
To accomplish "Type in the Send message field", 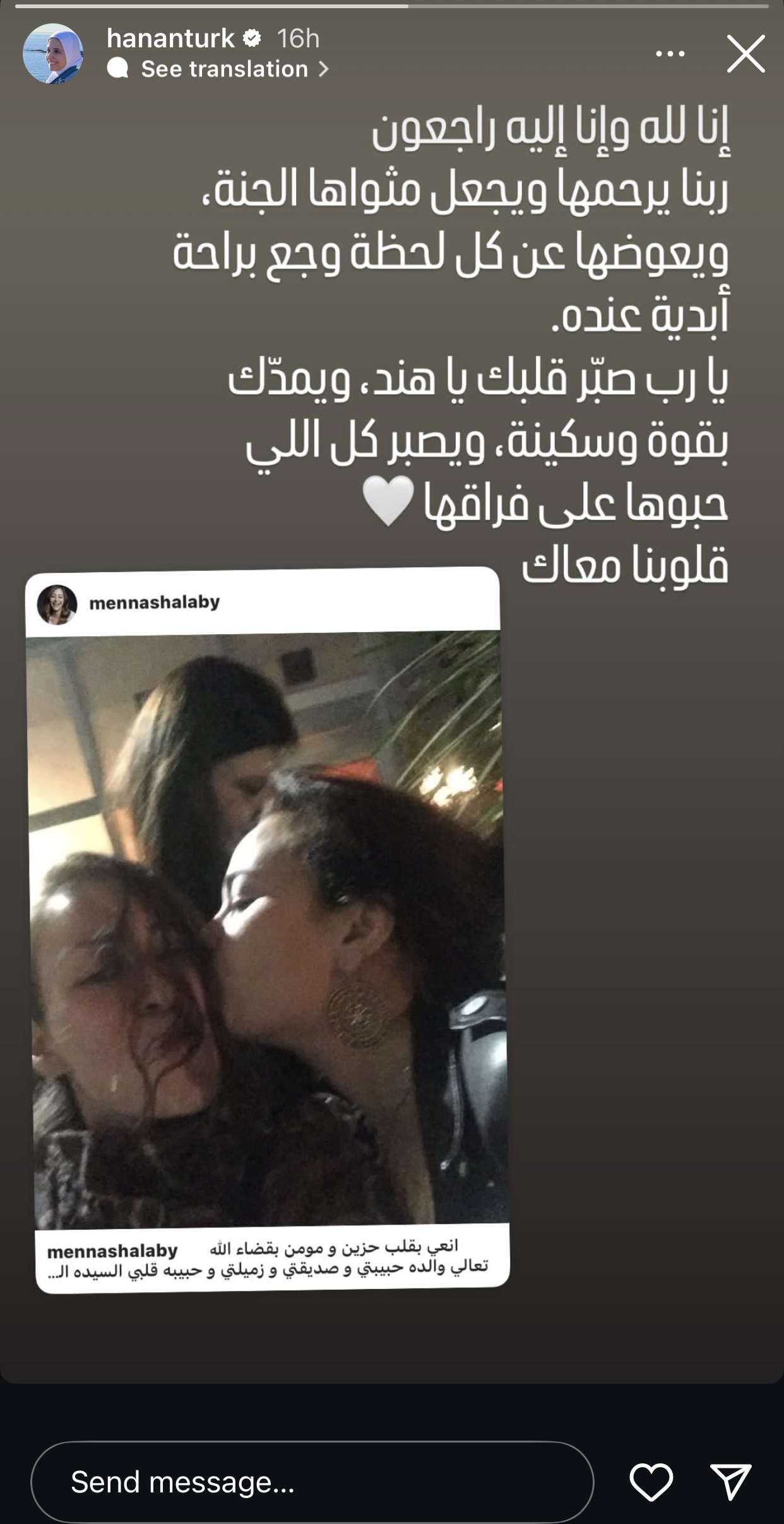I will [x=312, y=1481].
